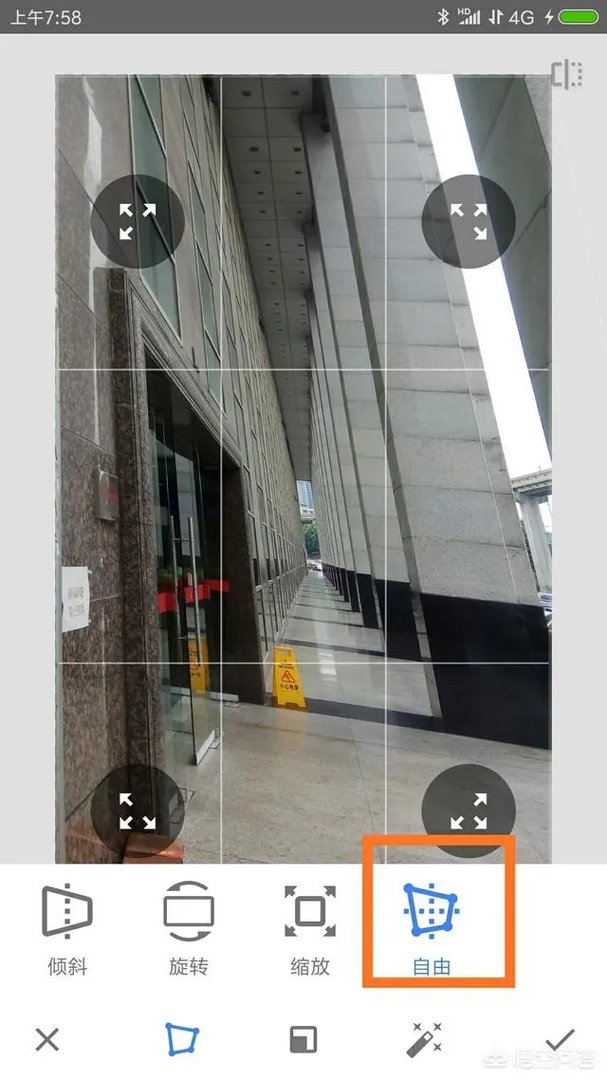Select the 自由 free perspective mode
The image size is (607, 1080).
tap(432, 928)
